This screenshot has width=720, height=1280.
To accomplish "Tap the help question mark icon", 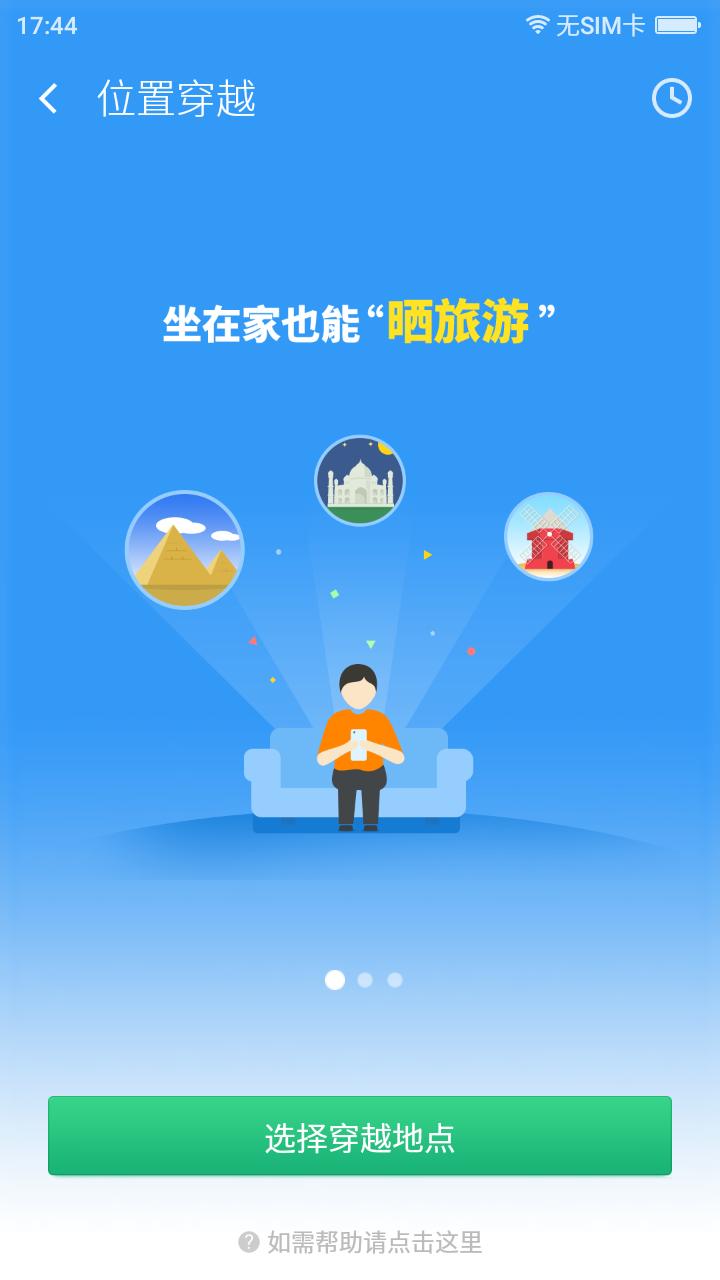I will pos(247,1243).
